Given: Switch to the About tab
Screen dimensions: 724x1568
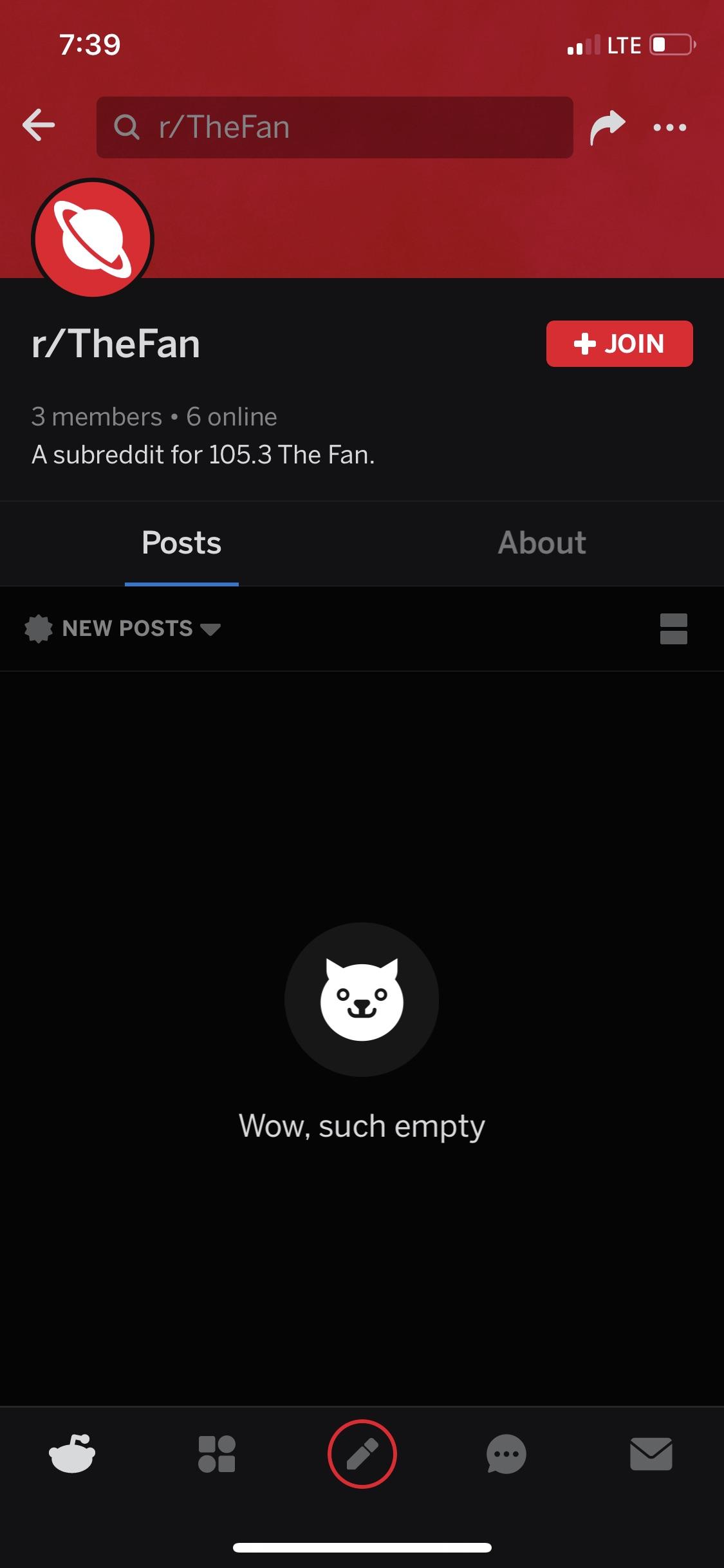Looking at the screenshot, I should (542, 543).
